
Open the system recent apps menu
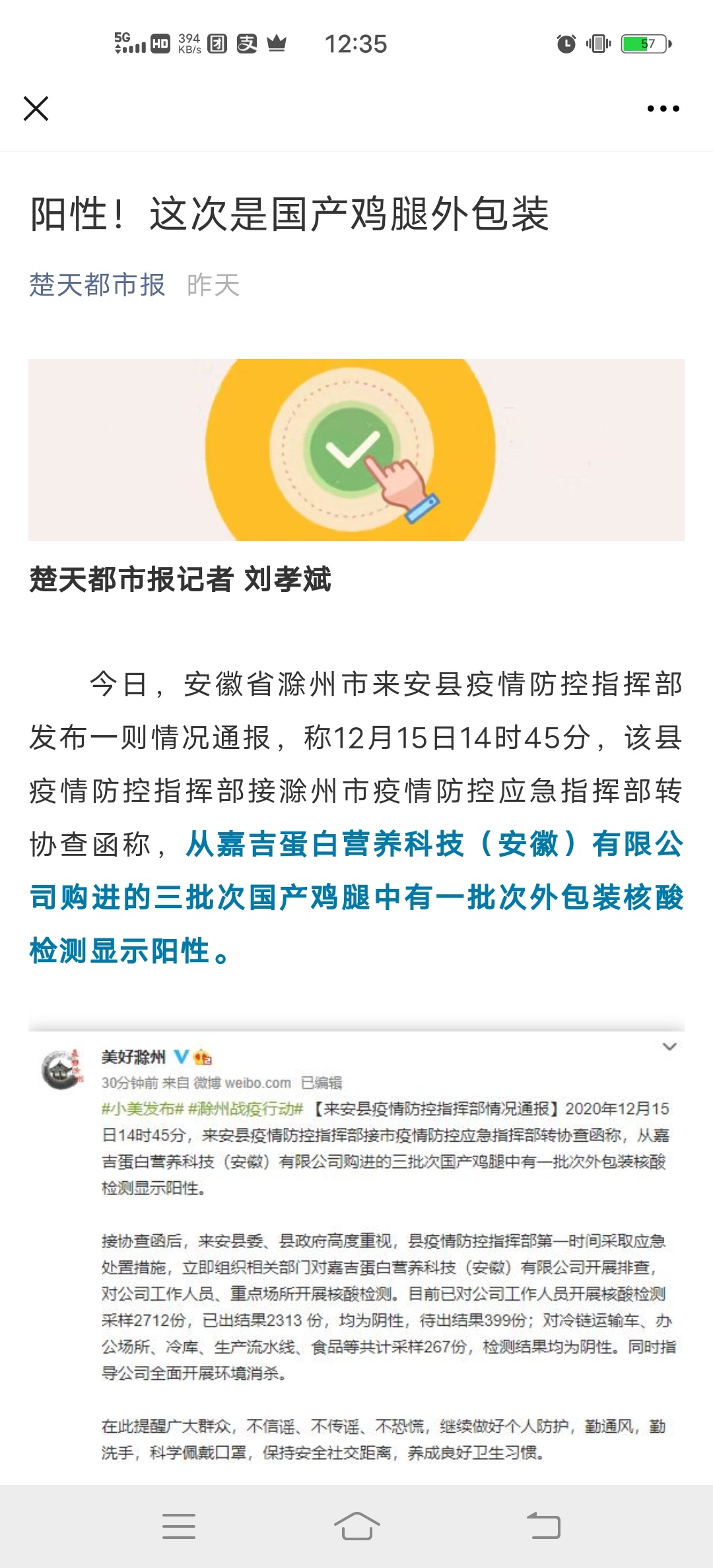click(179, 1526)
